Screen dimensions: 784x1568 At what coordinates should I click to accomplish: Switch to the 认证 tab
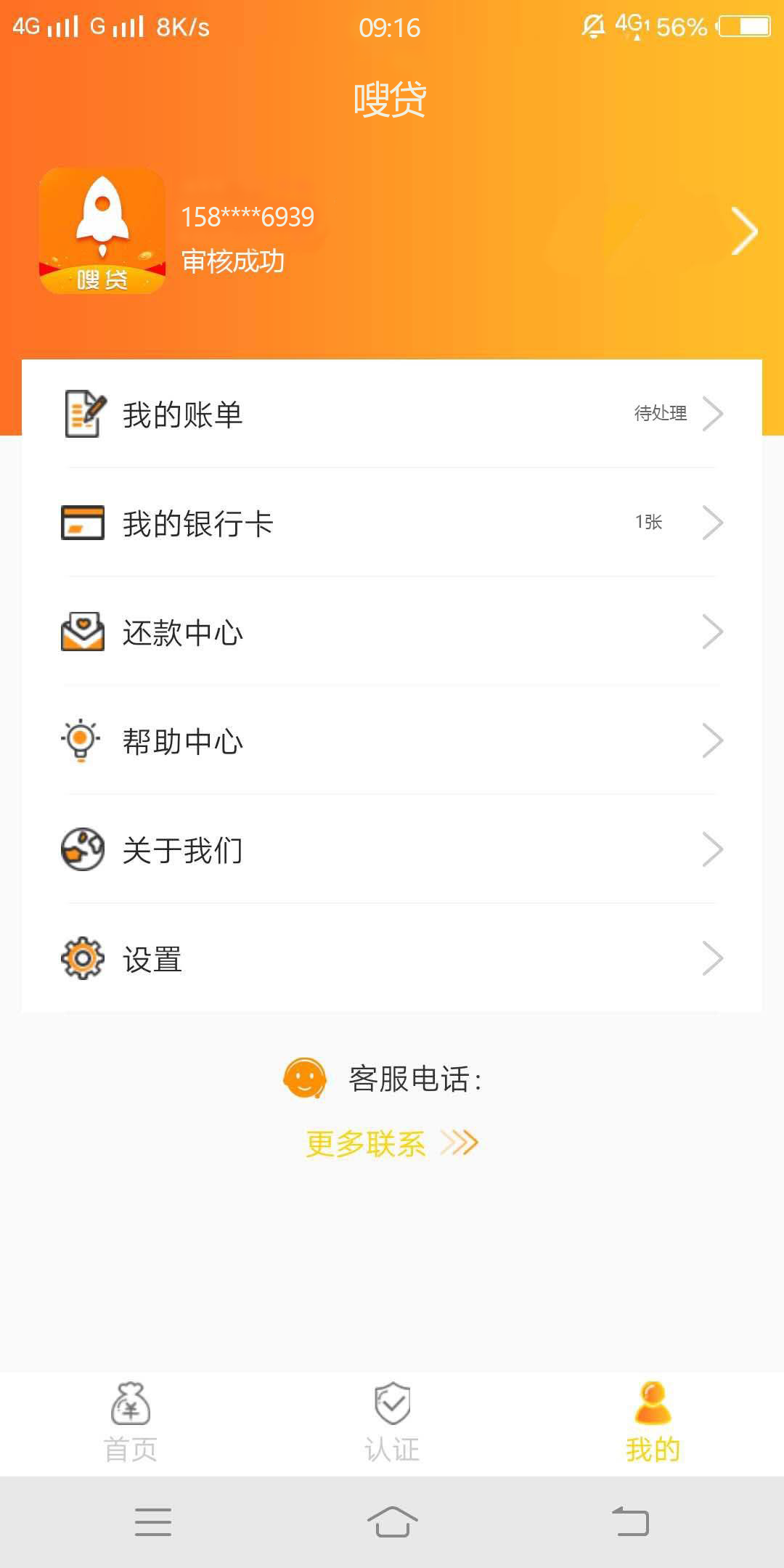point(392,1423)
